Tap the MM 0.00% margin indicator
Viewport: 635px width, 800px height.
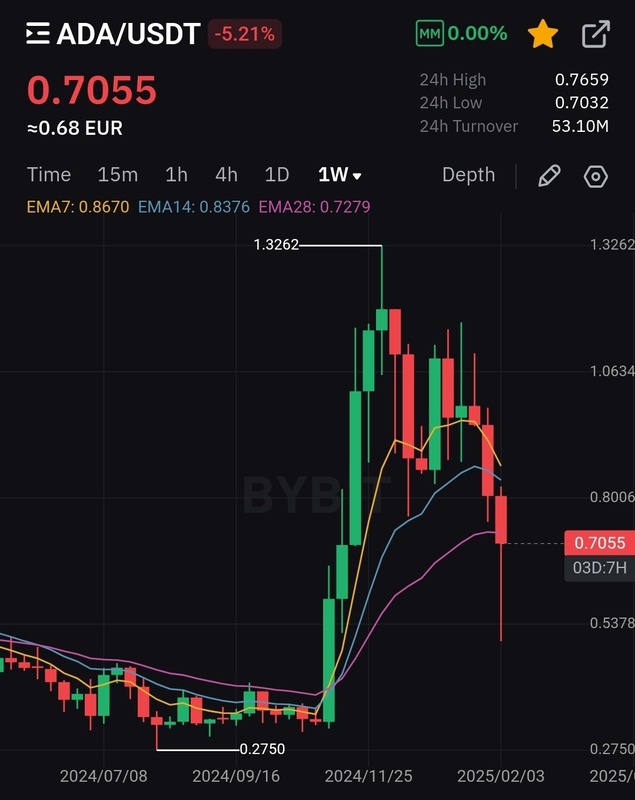coord(461,34)
